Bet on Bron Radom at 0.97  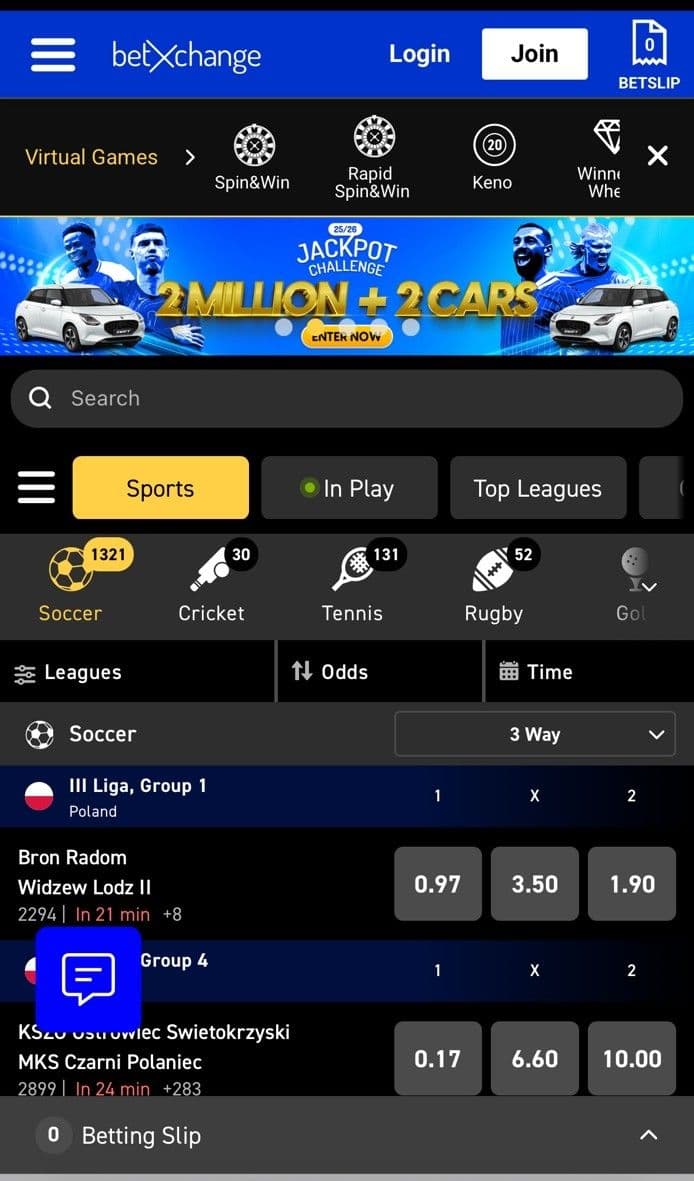click(437, 884)
